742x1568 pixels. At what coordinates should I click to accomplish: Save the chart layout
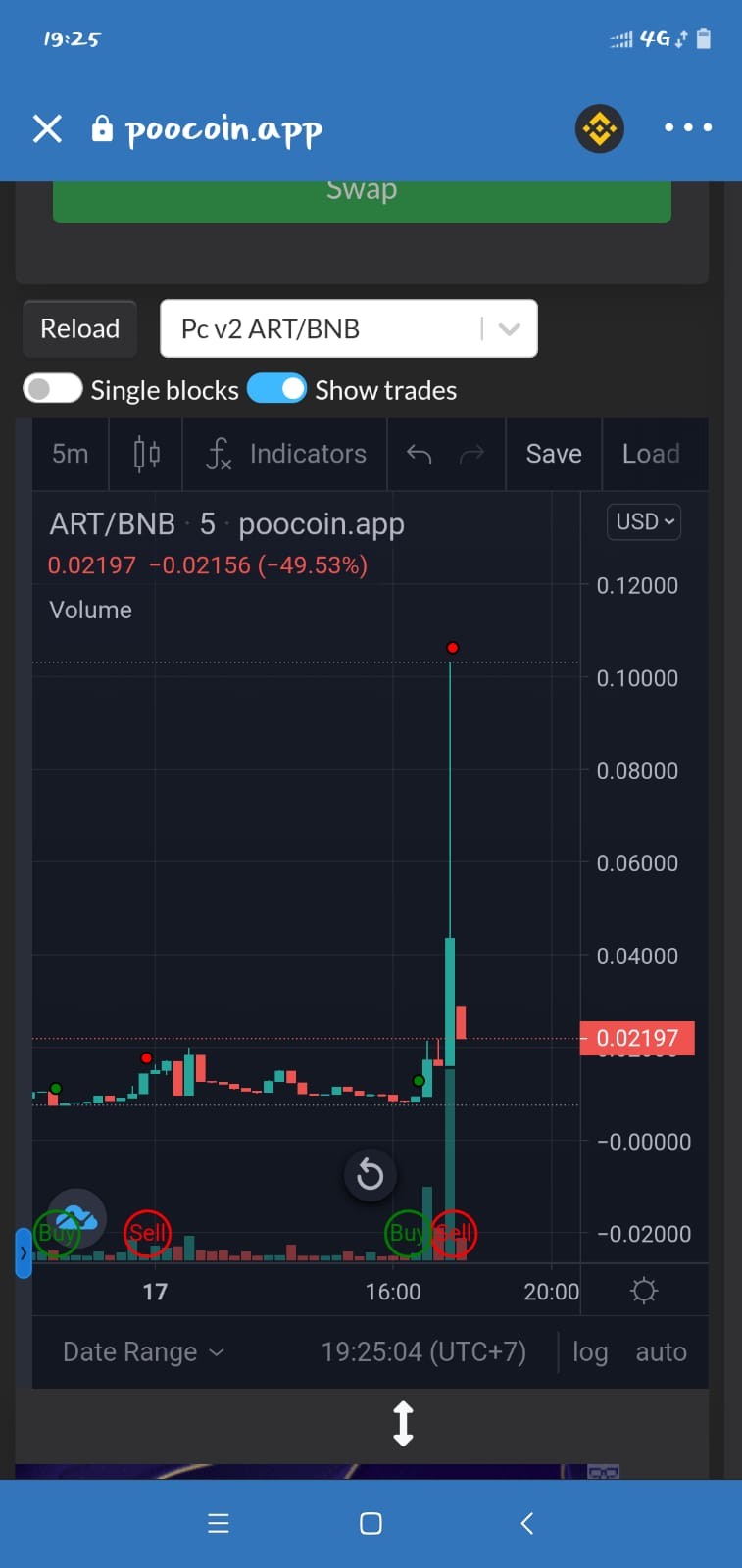(554, 454)
